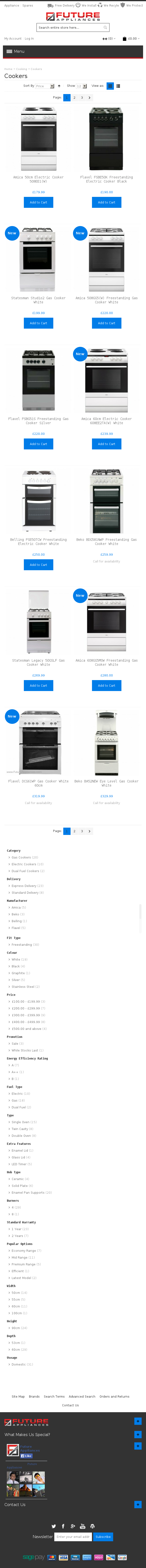Screen dimensions: 146x1568
Task: Switch to list view
Action: pos(118,86)
